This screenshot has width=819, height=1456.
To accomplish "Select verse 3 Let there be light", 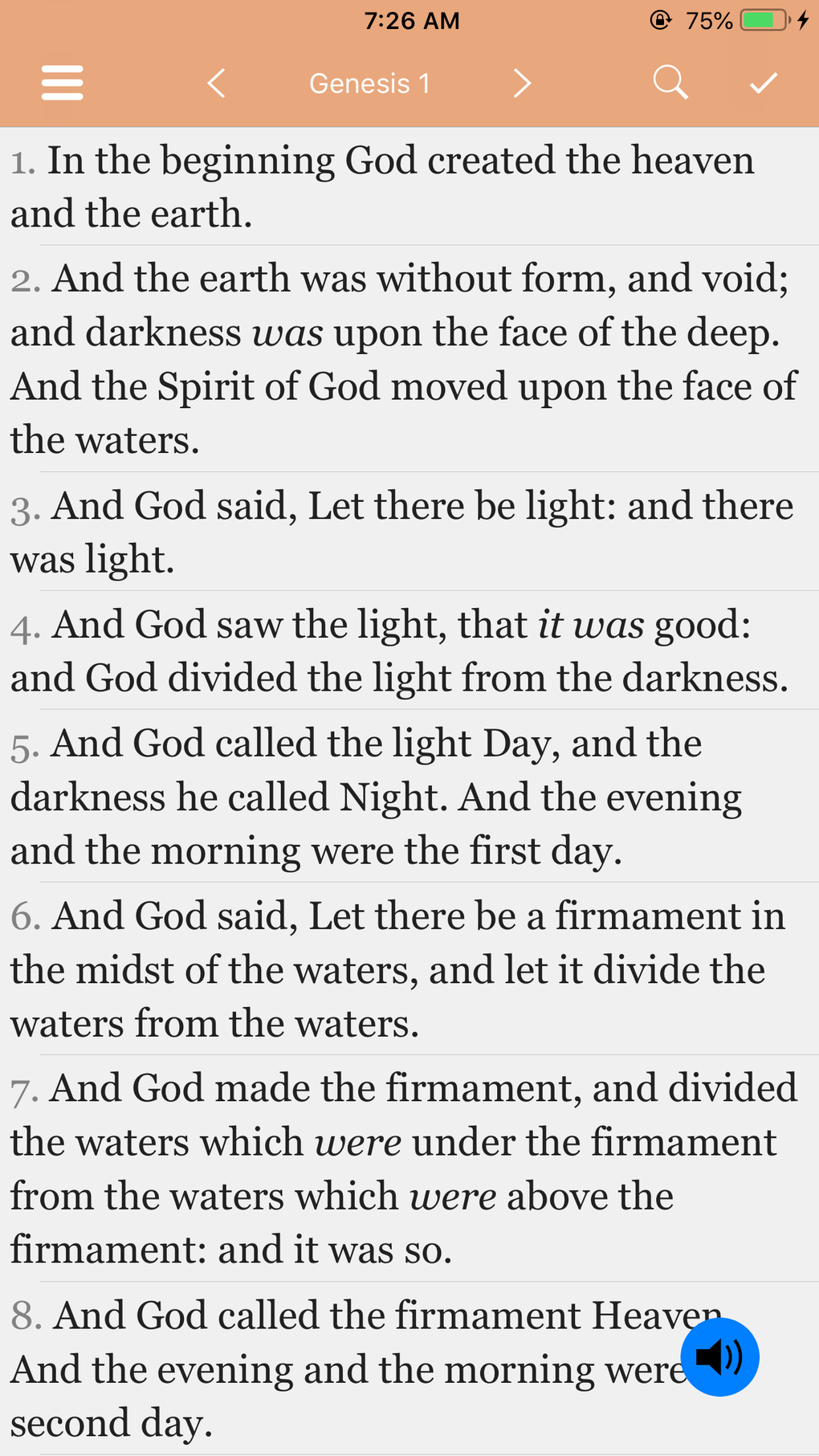I will click(409, 532).
